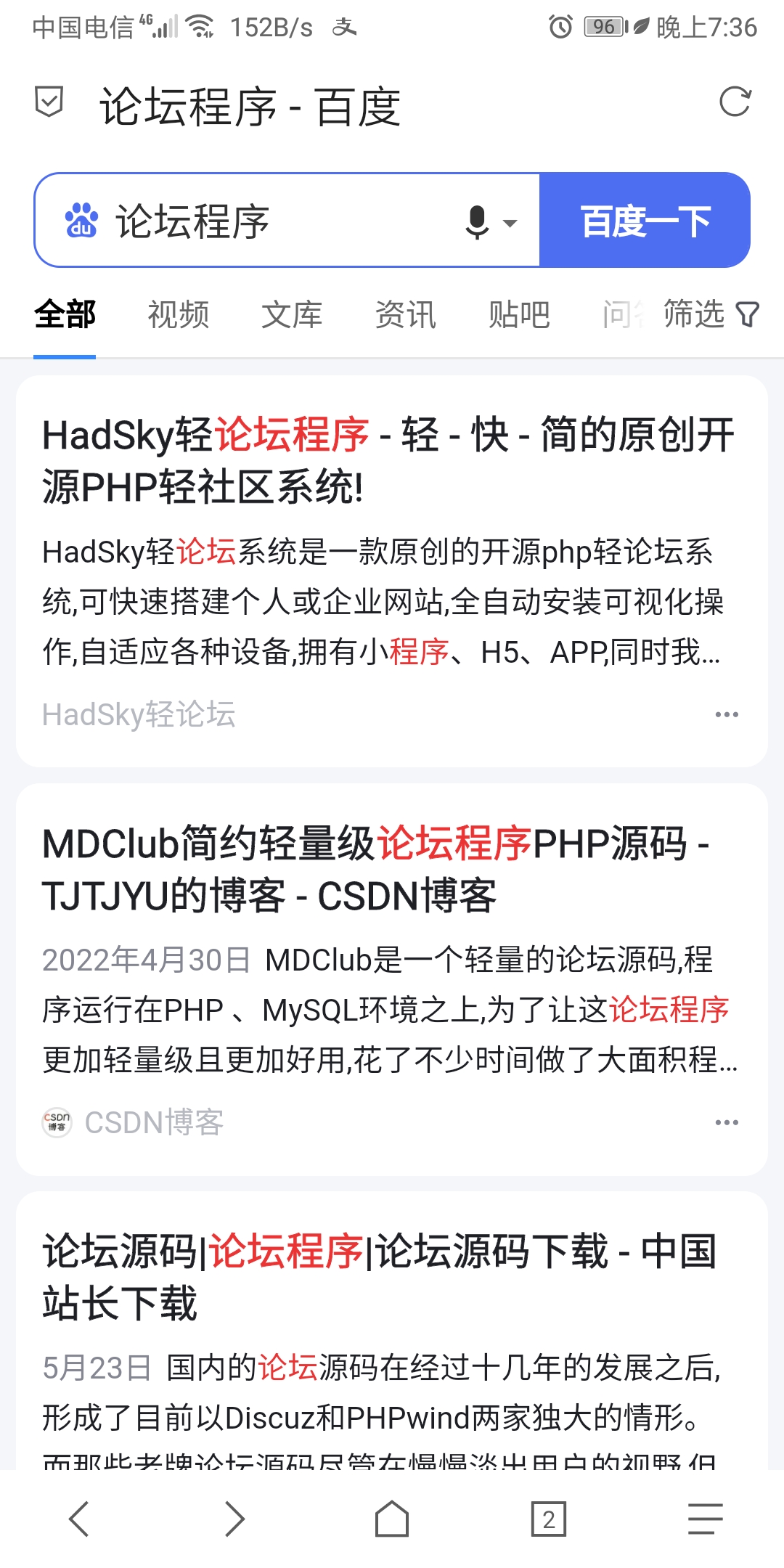Open the HadSky轻论坛程序 search result
The width and height of the screenshot is (784, 1568).
[x=388, y=460]
